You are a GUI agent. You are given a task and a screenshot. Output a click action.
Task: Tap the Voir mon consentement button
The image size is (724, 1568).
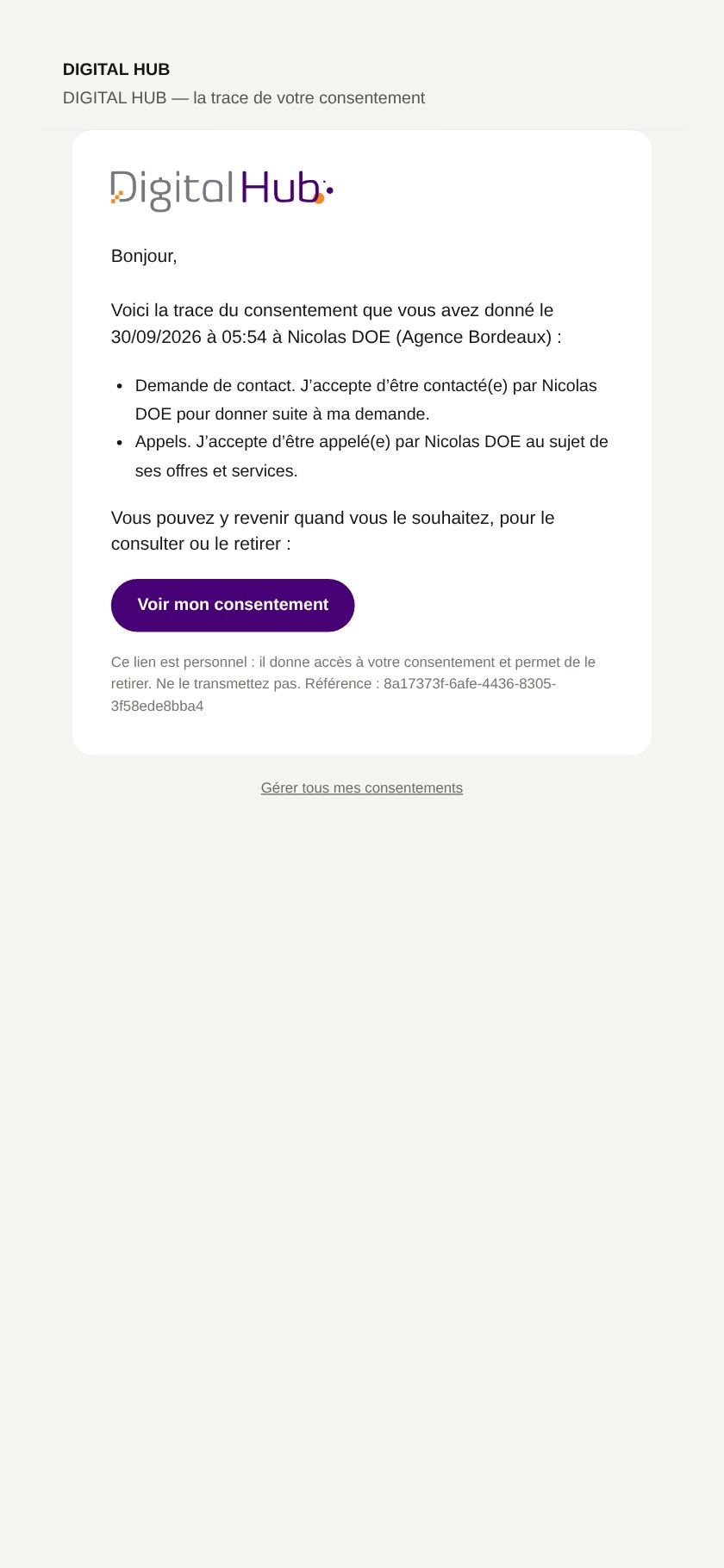[x=233, y=605]
